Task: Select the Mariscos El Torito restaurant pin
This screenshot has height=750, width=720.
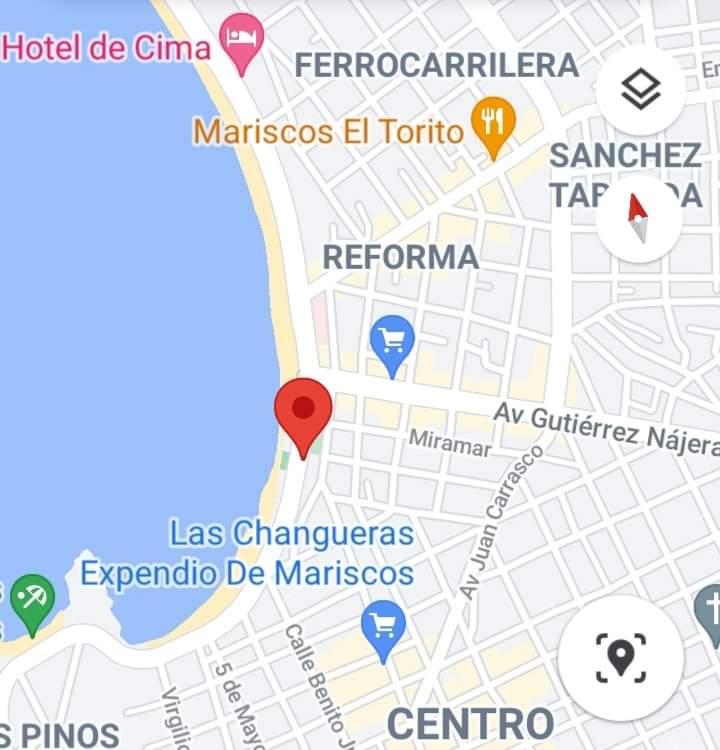Action: coord(493,125)
